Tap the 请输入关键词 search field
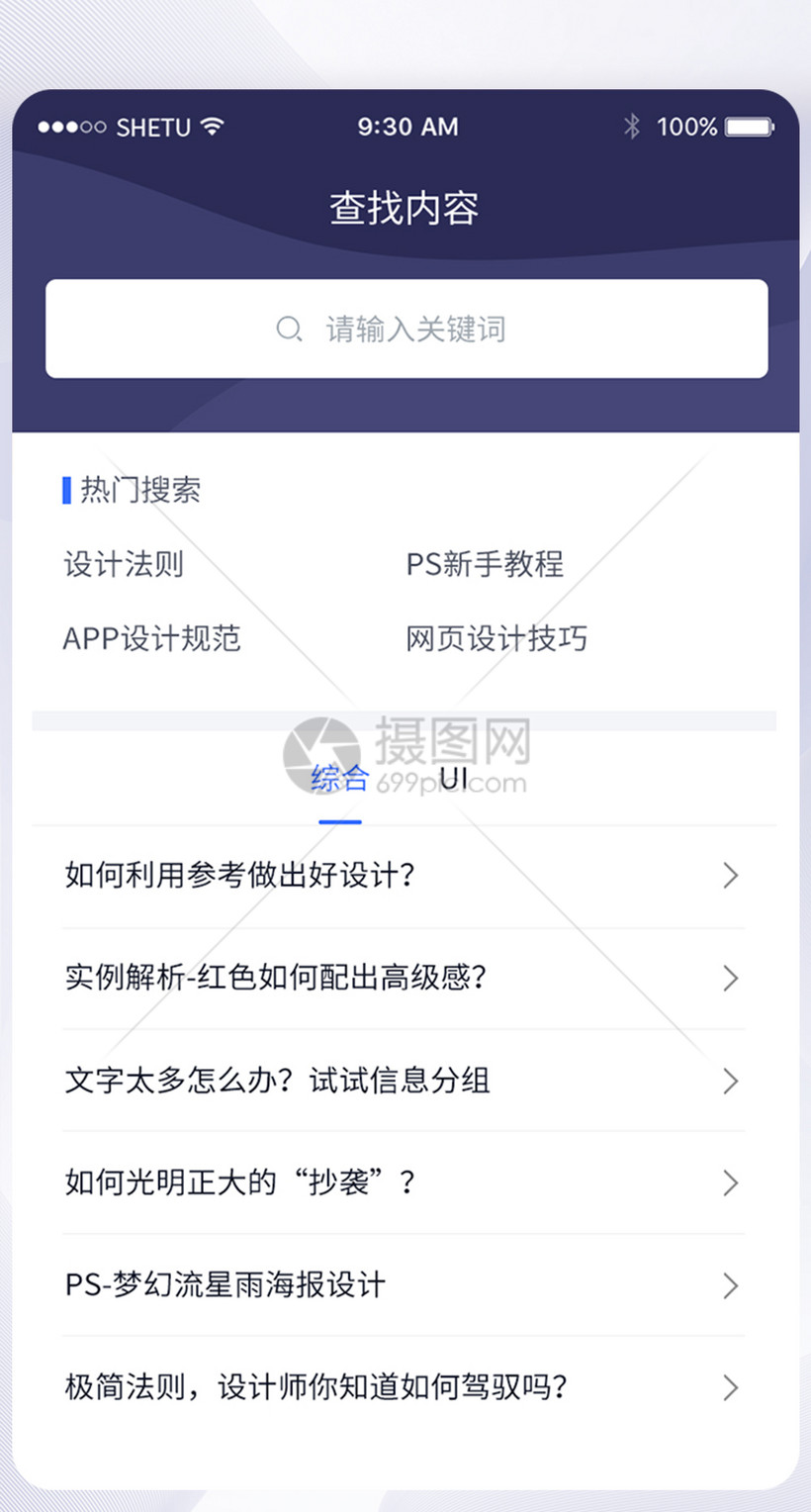This screenshot has width=811, height=1512. pos(406,329)
